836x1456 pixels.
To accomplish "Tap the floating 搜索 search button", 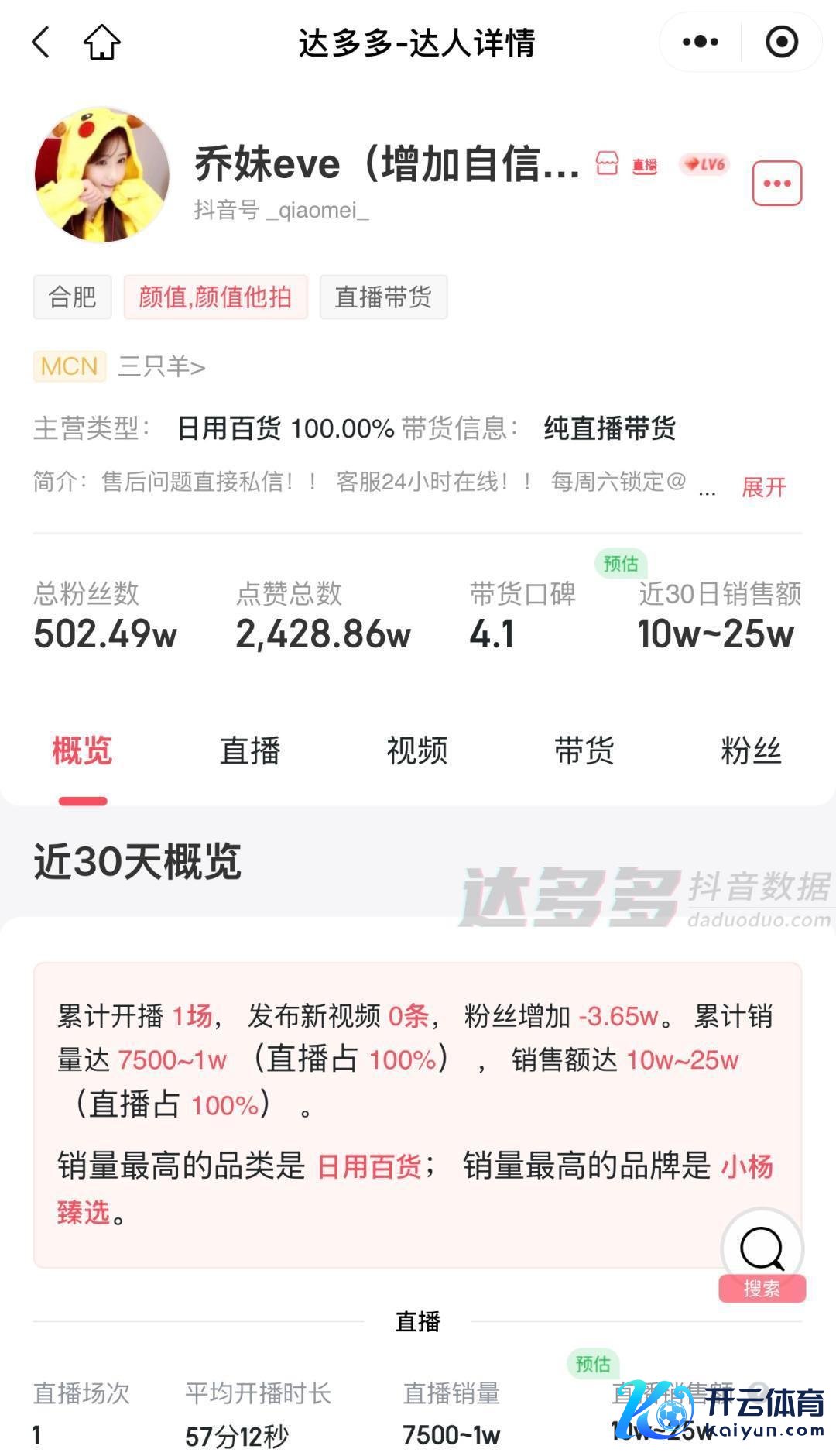I will [x=762, y=1255].
